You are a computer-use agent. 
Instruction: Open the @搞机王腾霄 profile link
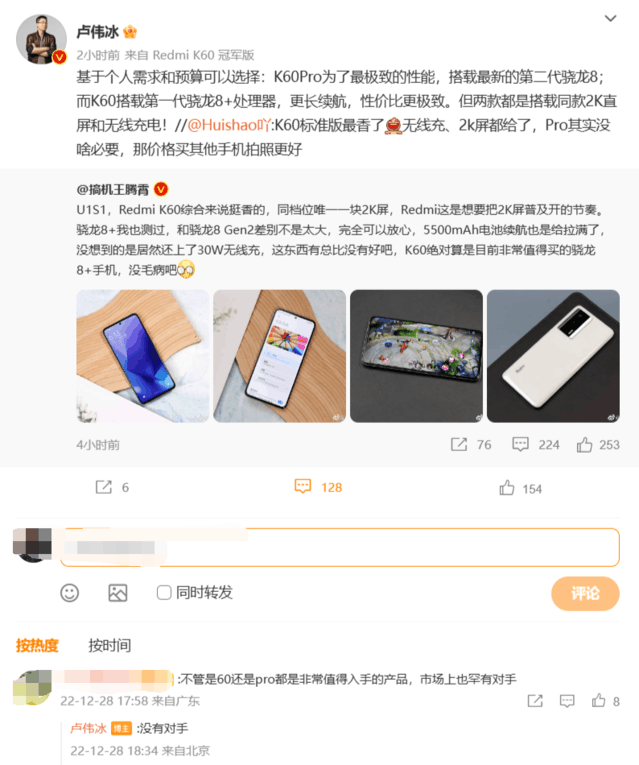115,188
